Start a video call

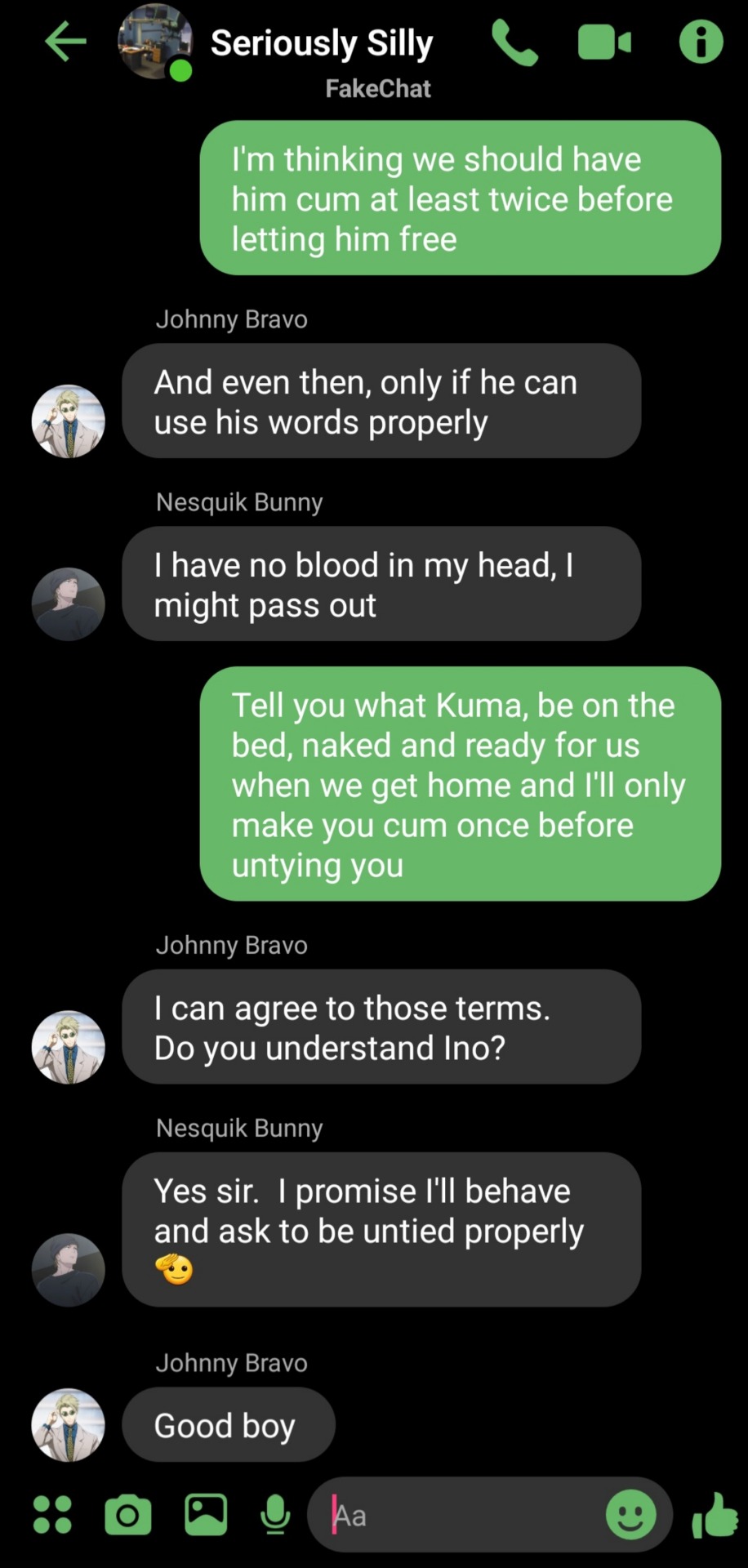click(x=604, y=42)
